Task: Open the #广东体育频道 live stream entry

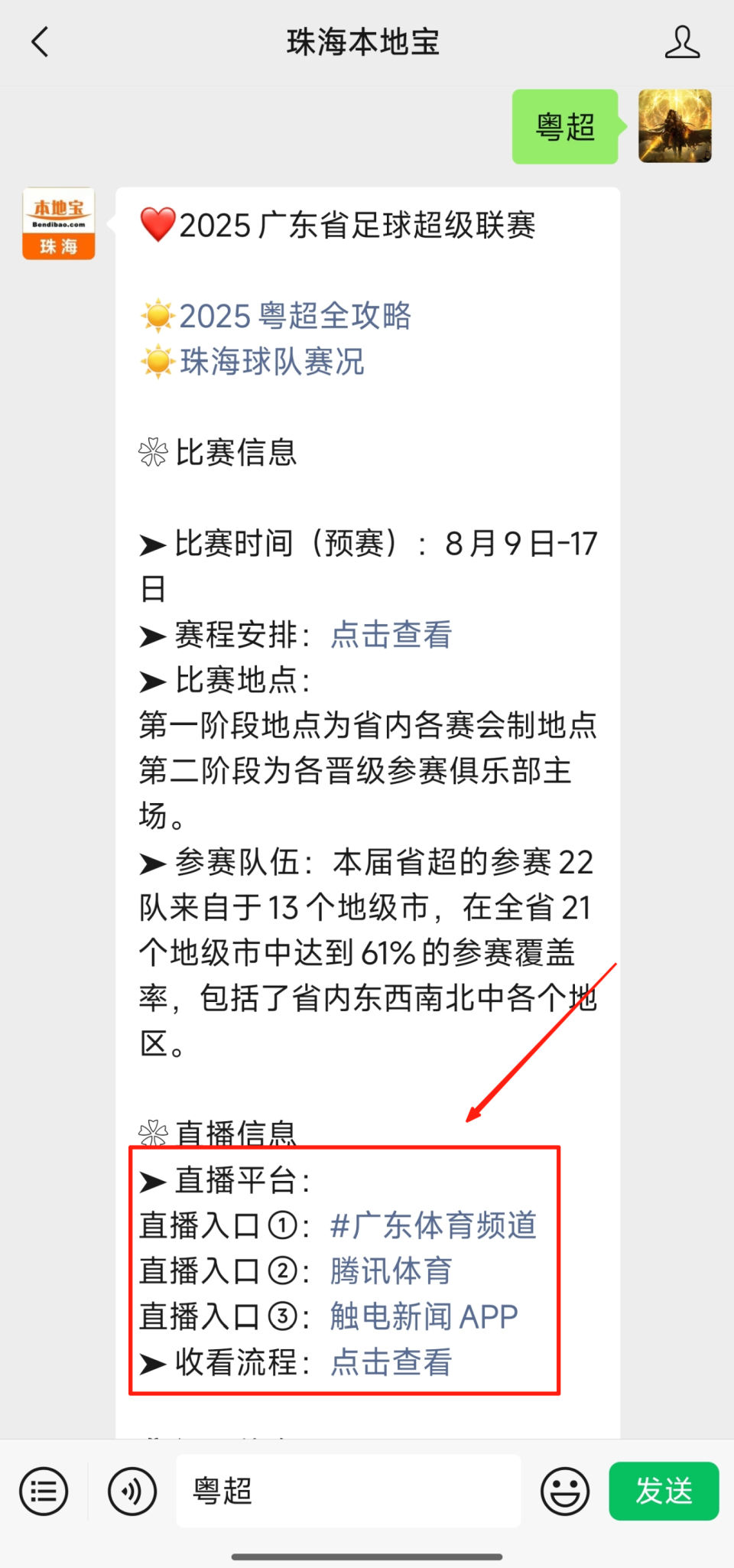Action: (x=434, y=1225)
